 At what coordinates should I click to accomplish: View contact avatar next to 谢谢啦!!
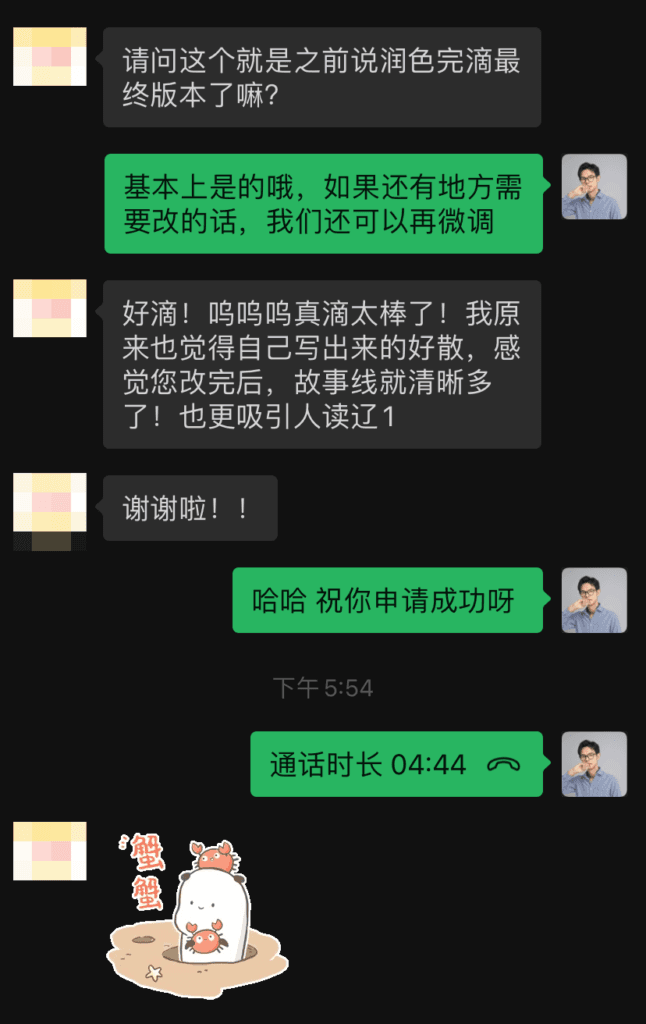pos(49,509)
